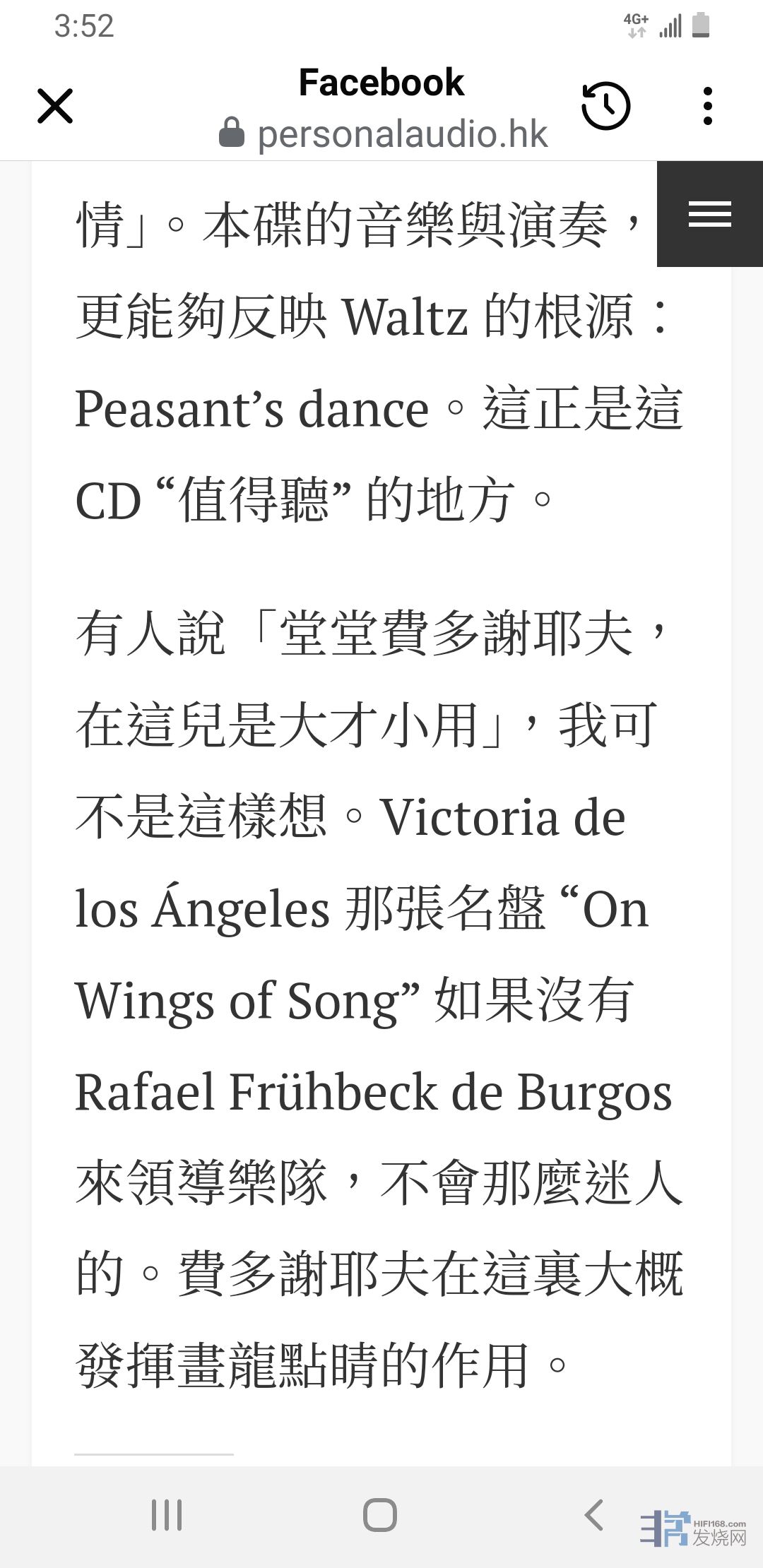
Task: Open the three-dot overflow menu
Action: pyautogui.click(x=707, y=106)
